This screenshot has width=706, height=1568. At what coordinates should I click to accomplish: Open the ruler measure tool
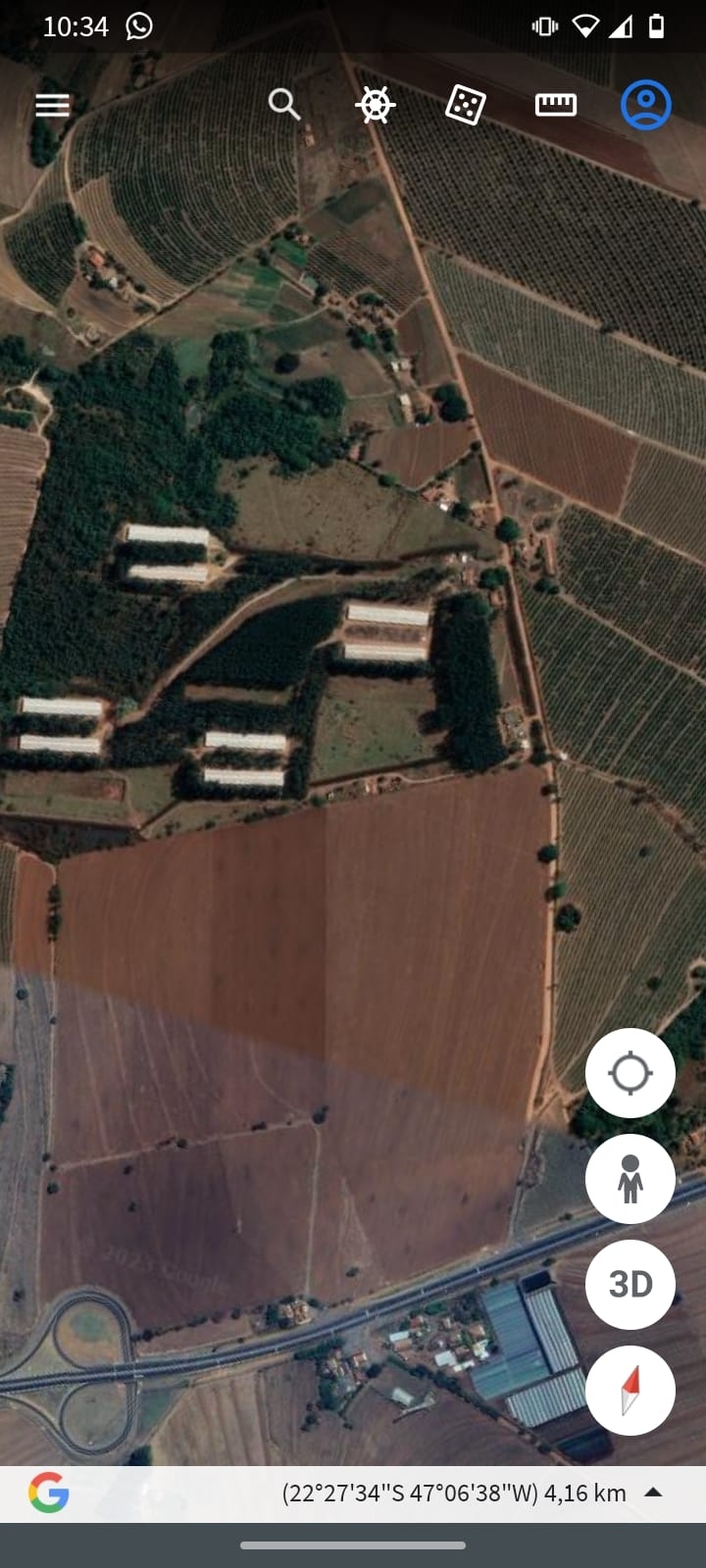[x=555, y=105]
